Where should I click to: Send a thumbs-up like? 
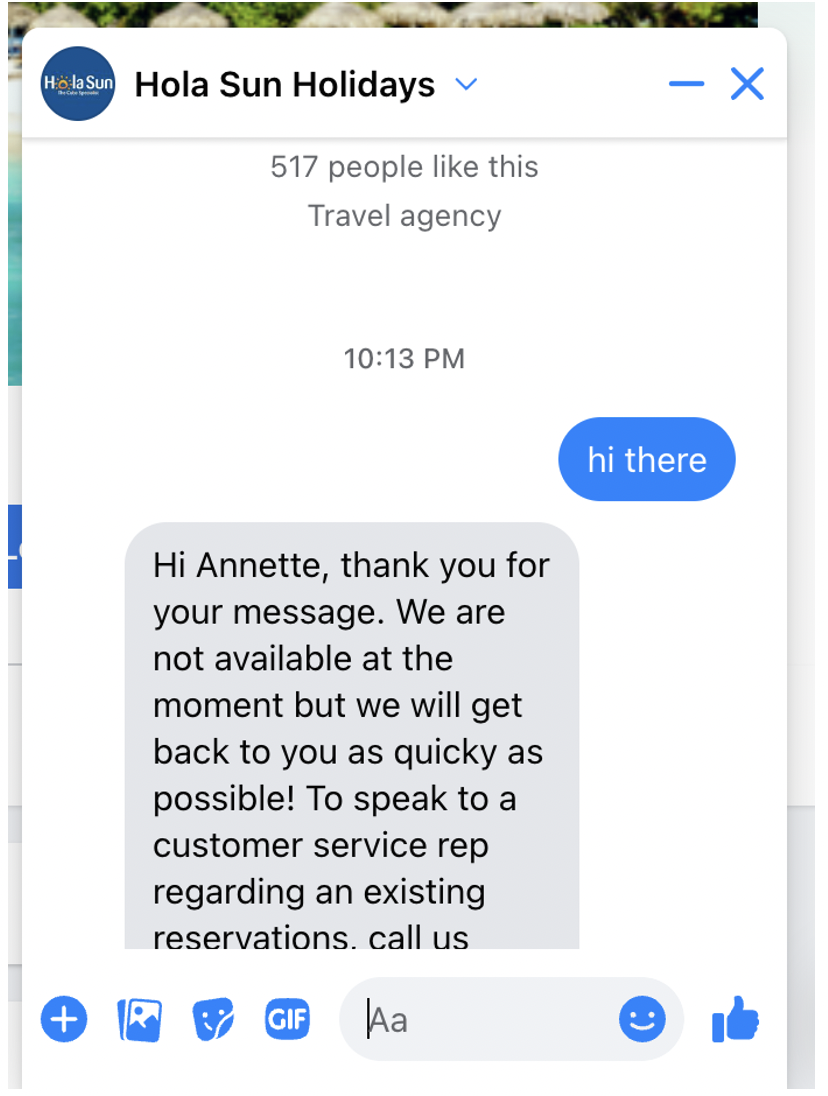[736, 1020]
